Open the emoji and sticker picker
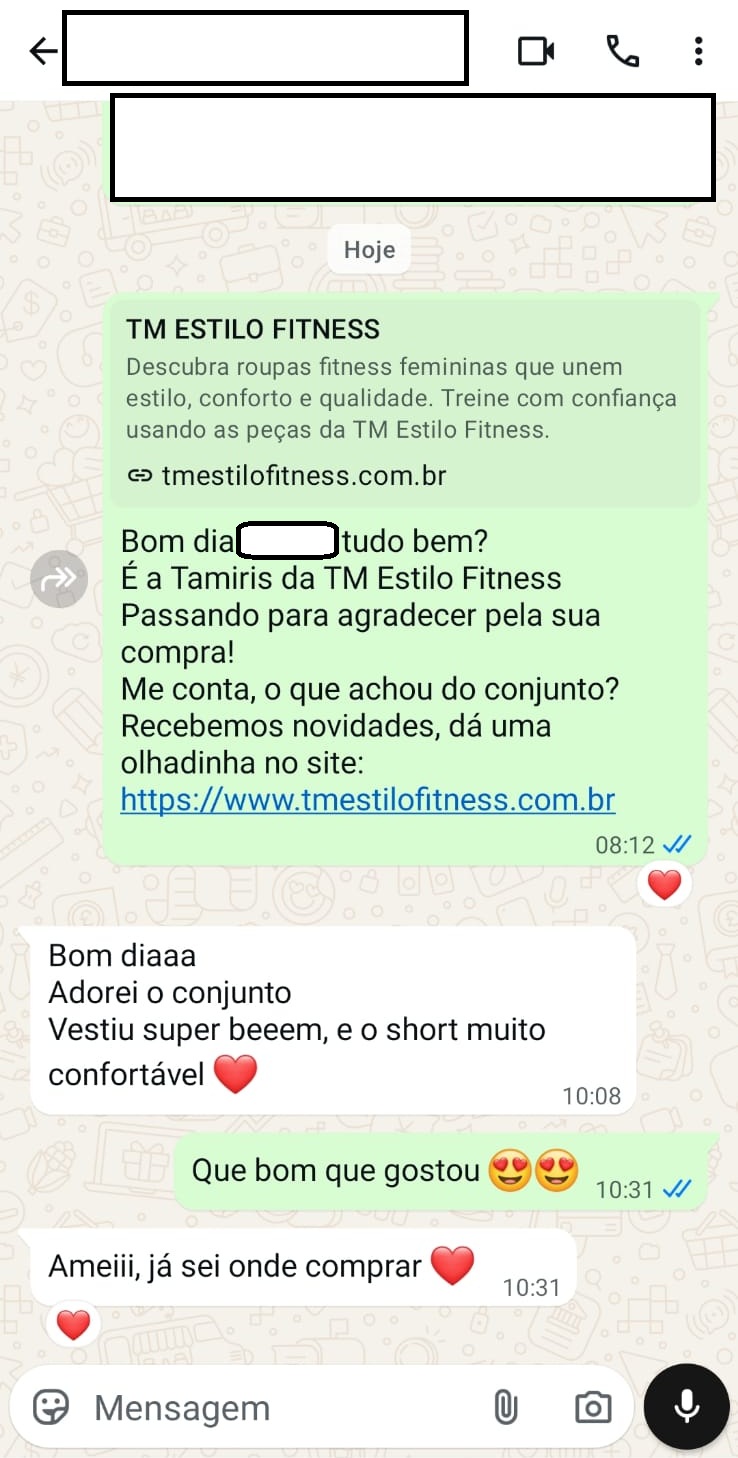Screen dimensions: 738x1458 click(x=51, y=1408)
